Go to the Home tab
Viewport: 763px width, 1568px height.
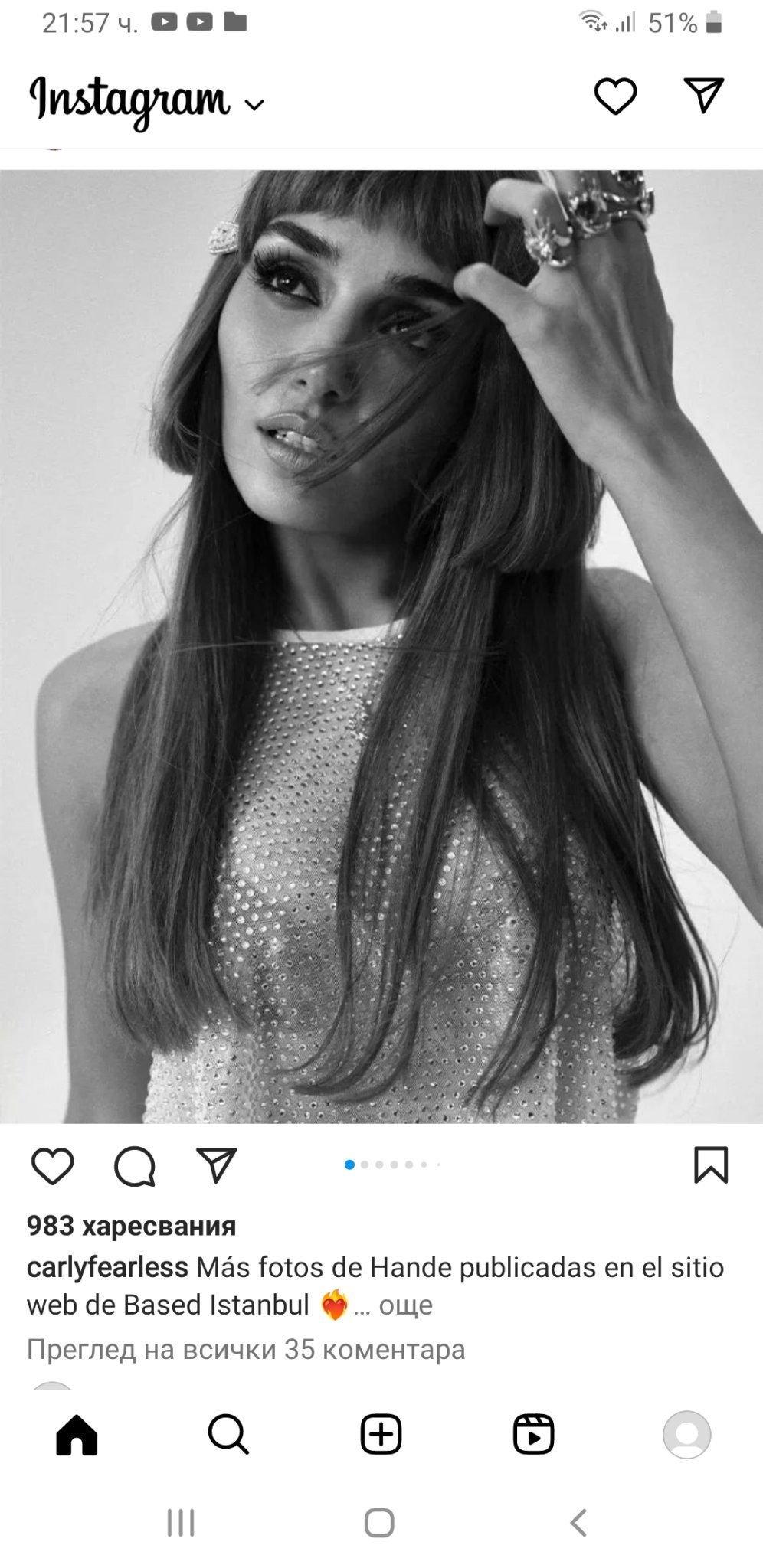pyautogui.click(x=77, y=1434)
